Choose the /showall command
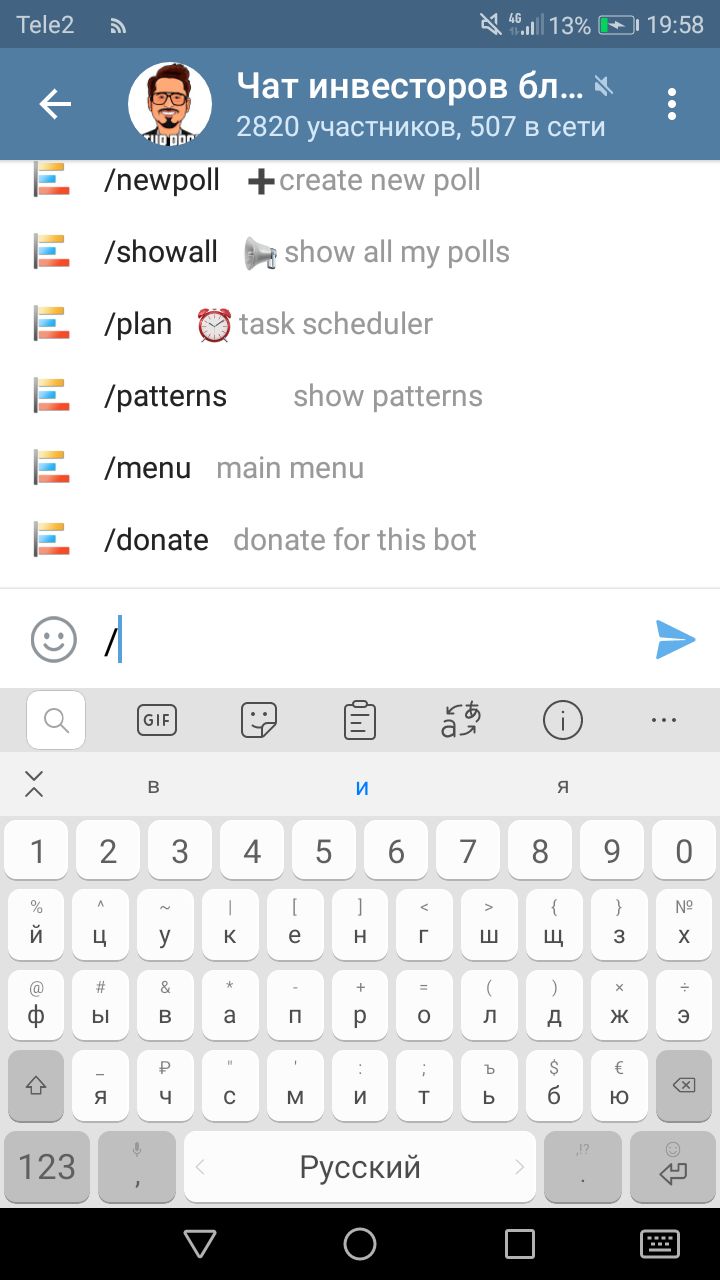 point(360,252)
